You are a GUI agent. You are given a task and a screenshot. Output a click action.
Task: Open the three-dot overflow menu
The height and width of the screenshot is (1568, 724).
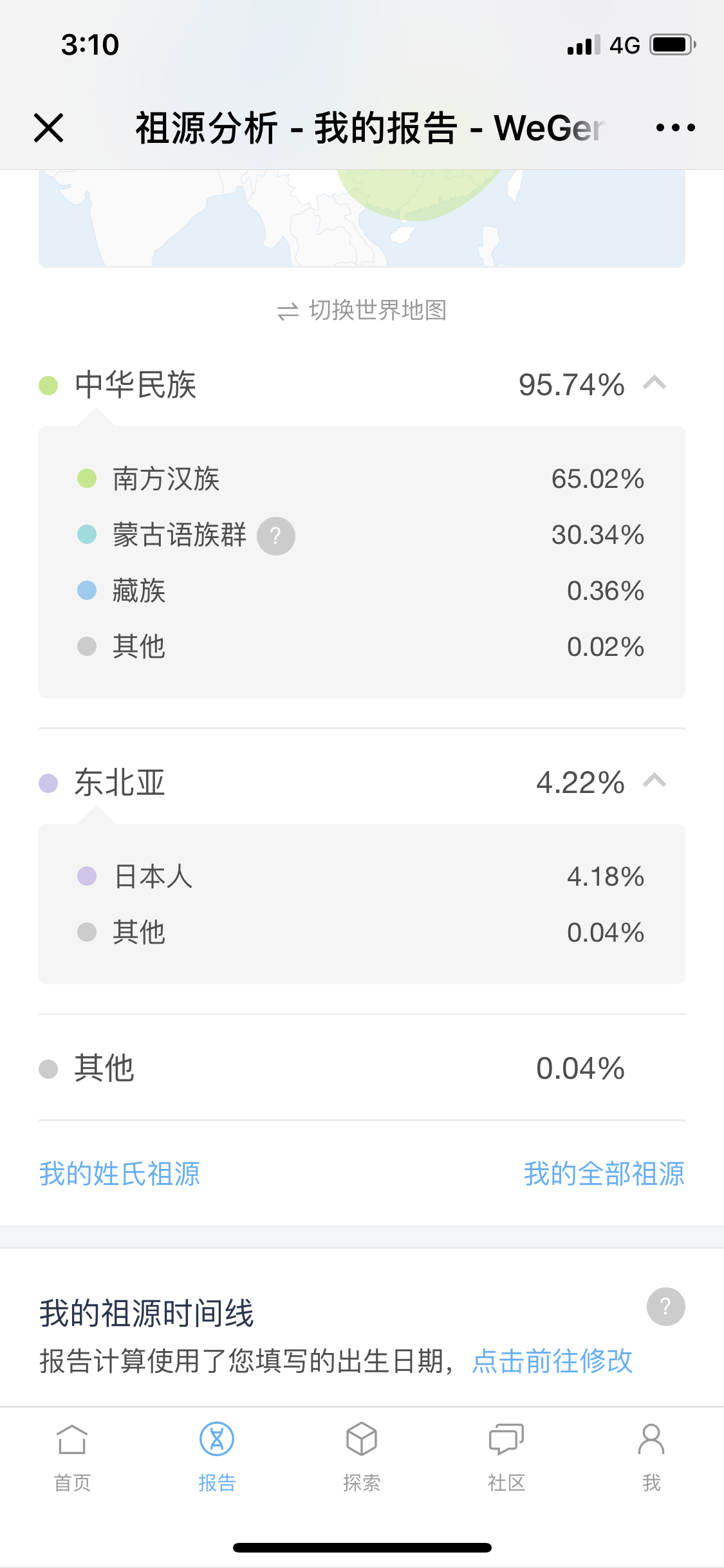pos(675,127)
